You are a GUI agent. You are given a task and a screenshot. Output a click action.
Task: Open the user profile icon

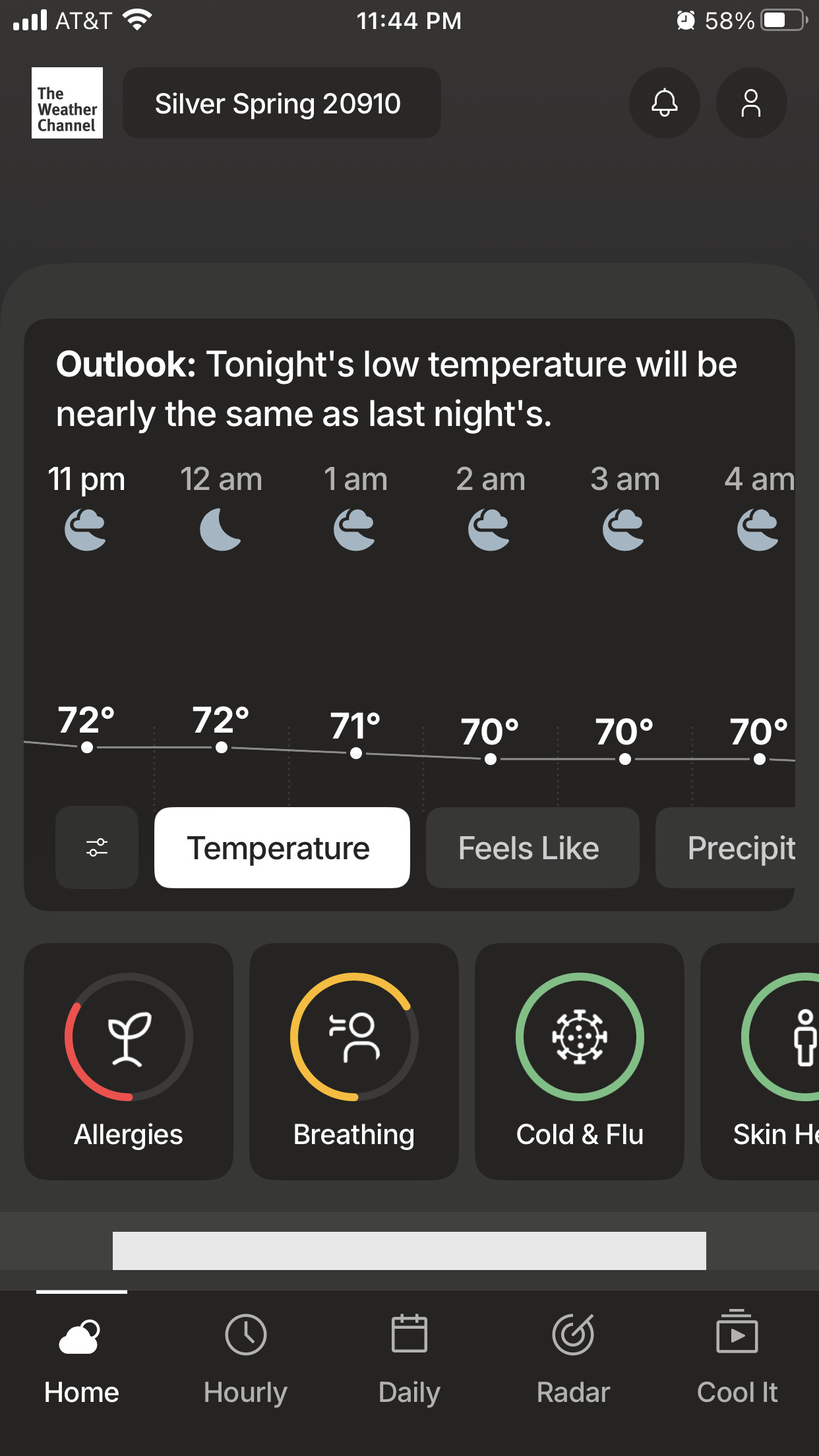[751, 103]
